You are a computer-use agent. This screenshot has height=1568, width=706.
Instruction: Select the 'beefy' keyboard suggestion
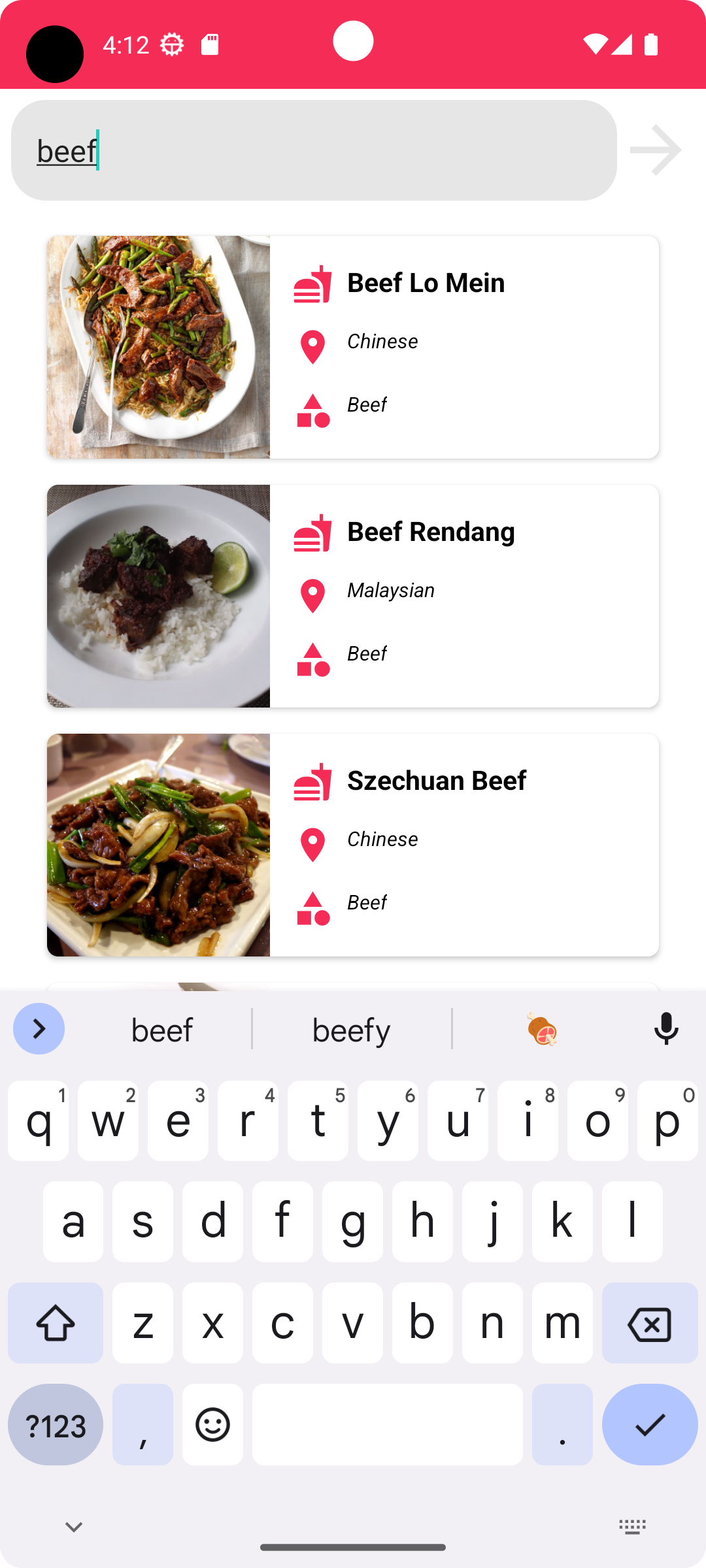[x=350, y=1028]
